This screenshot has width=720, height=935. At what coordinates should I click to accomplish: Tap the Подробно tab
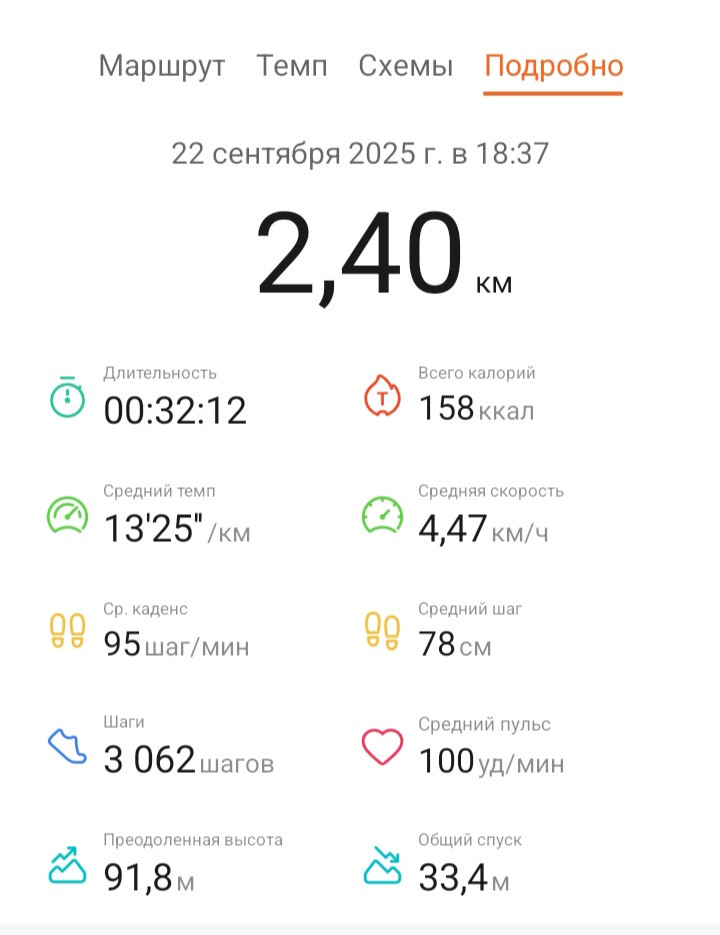(x=554, y=67)
